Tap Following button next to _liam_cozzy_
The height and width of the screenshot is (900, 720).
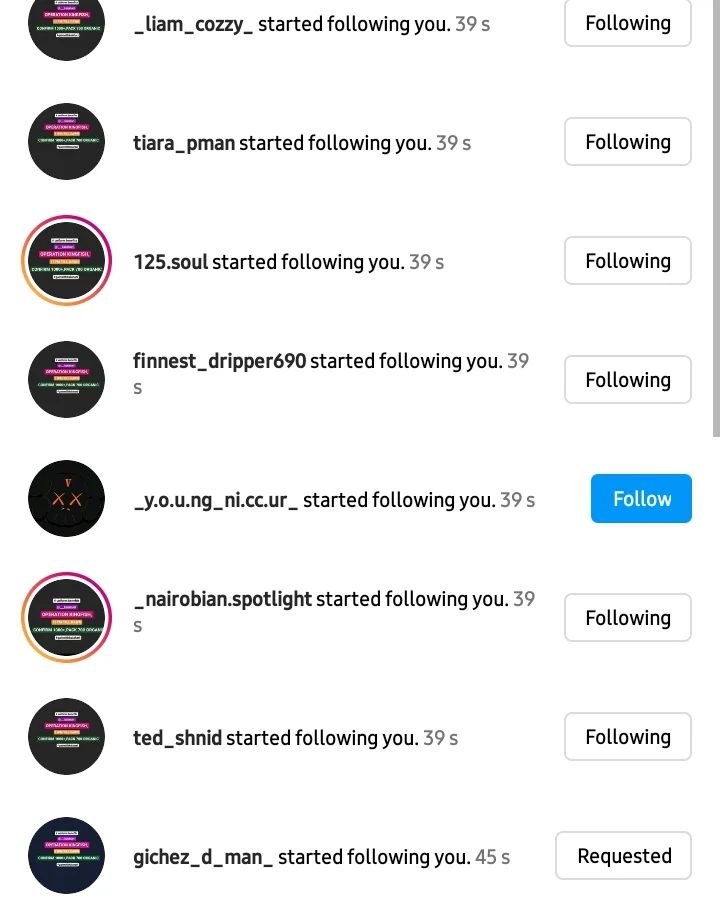[x=627, y=23]
